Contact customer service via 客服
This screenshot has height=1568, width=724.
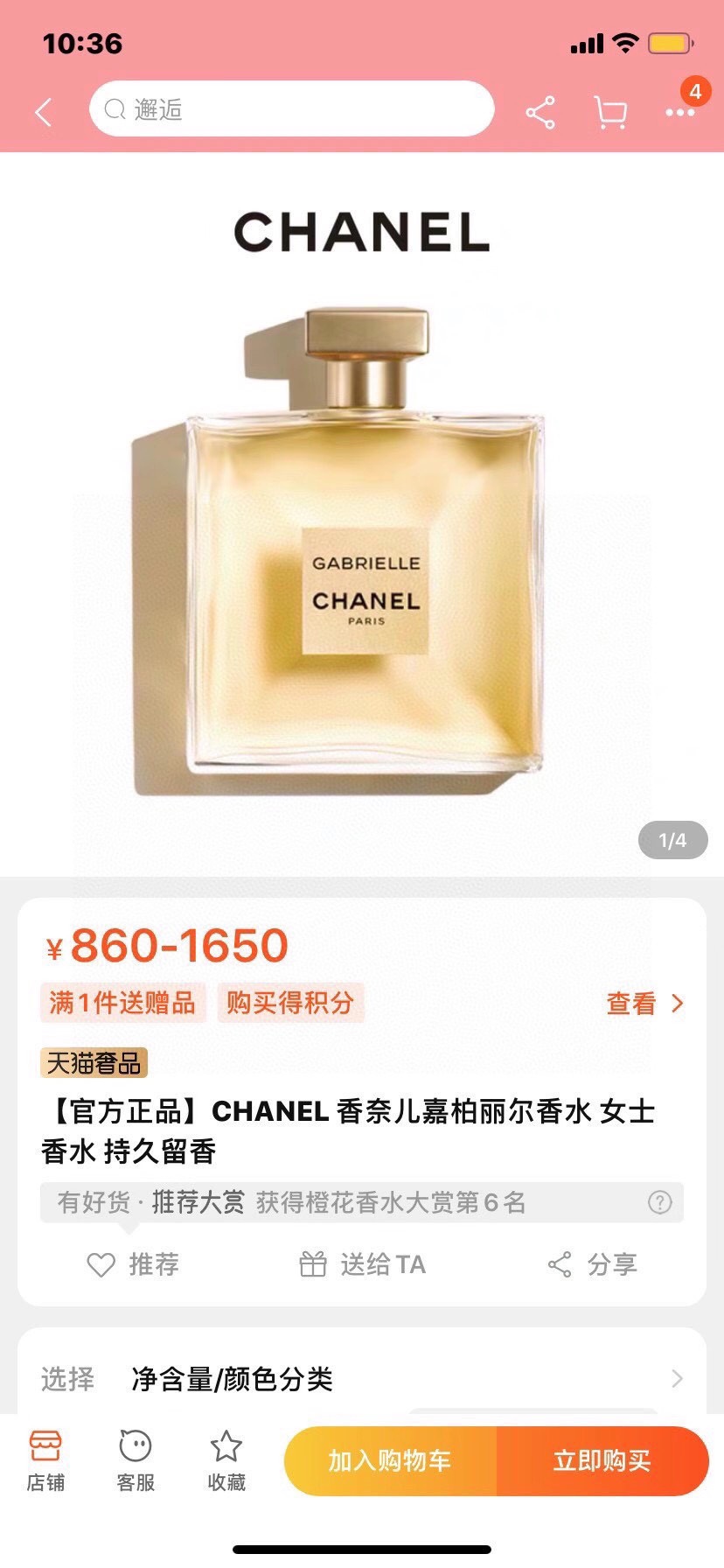tap(136, 1459)
